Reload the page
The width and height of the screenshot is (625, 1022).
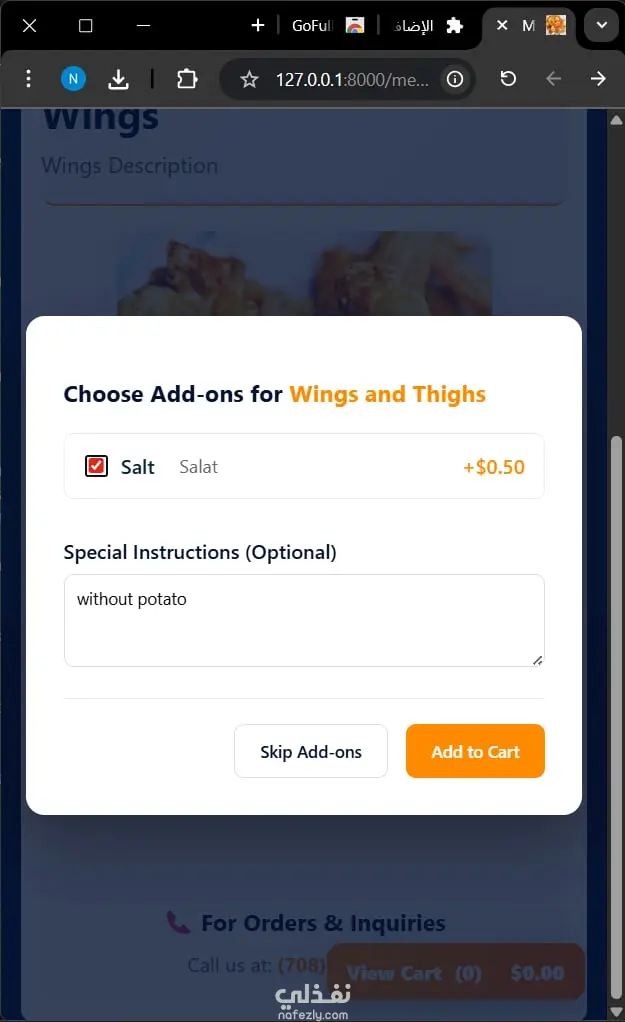pyautogui.click(x=508, y=79)
